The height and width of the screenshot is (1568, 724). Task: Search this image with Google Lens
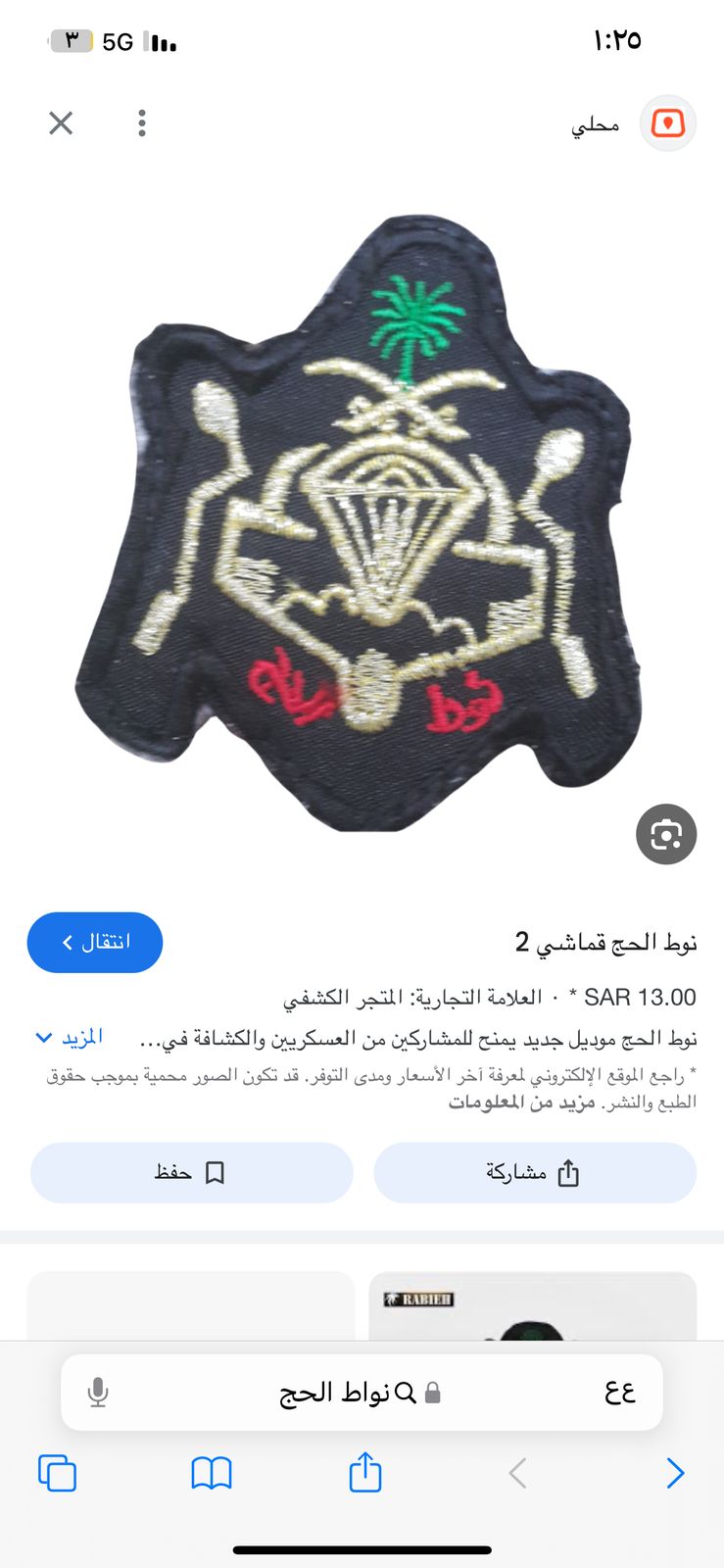666,835
